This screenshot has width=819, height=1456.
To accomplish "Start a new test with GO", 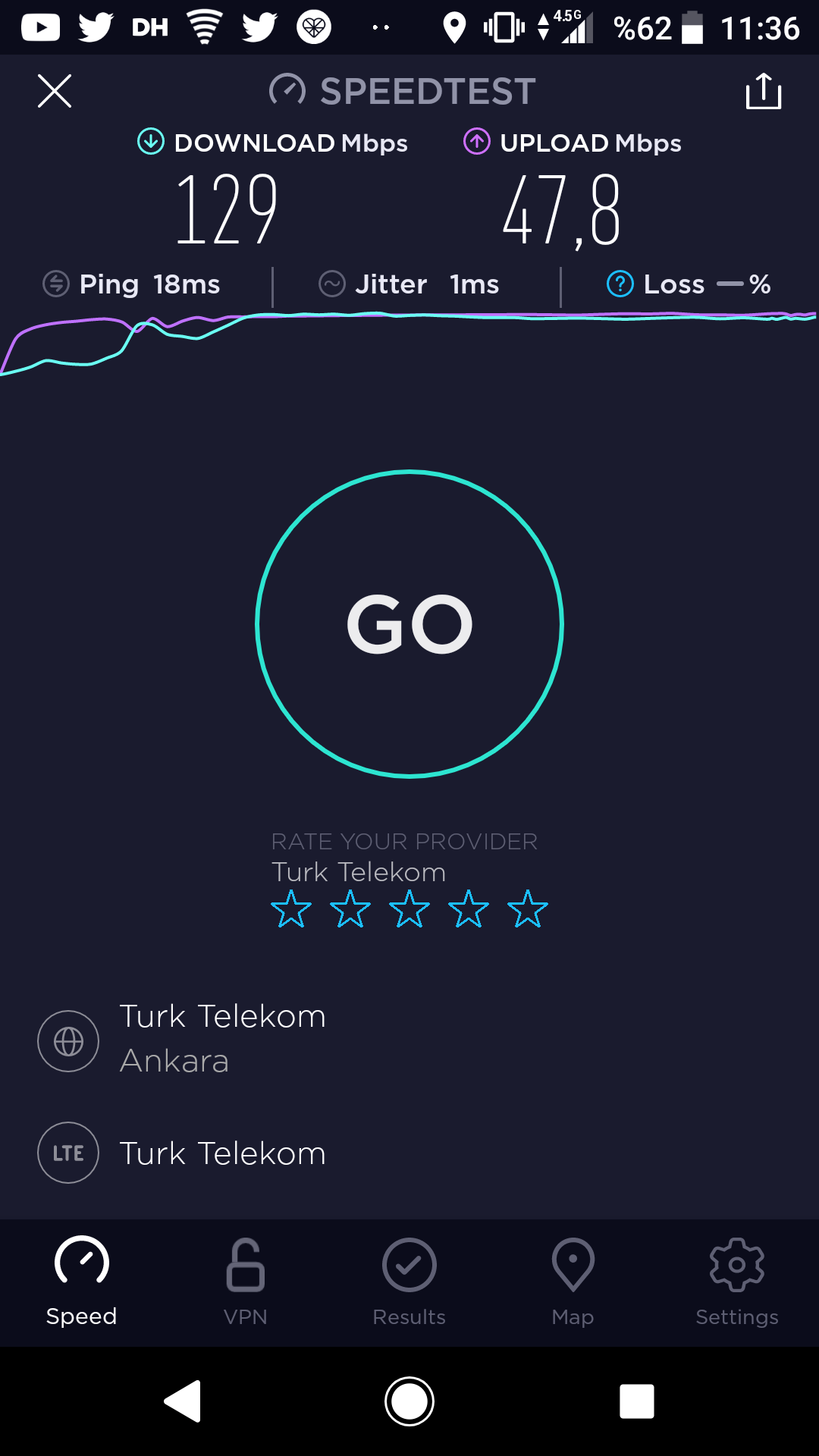I will coord(409,624).
